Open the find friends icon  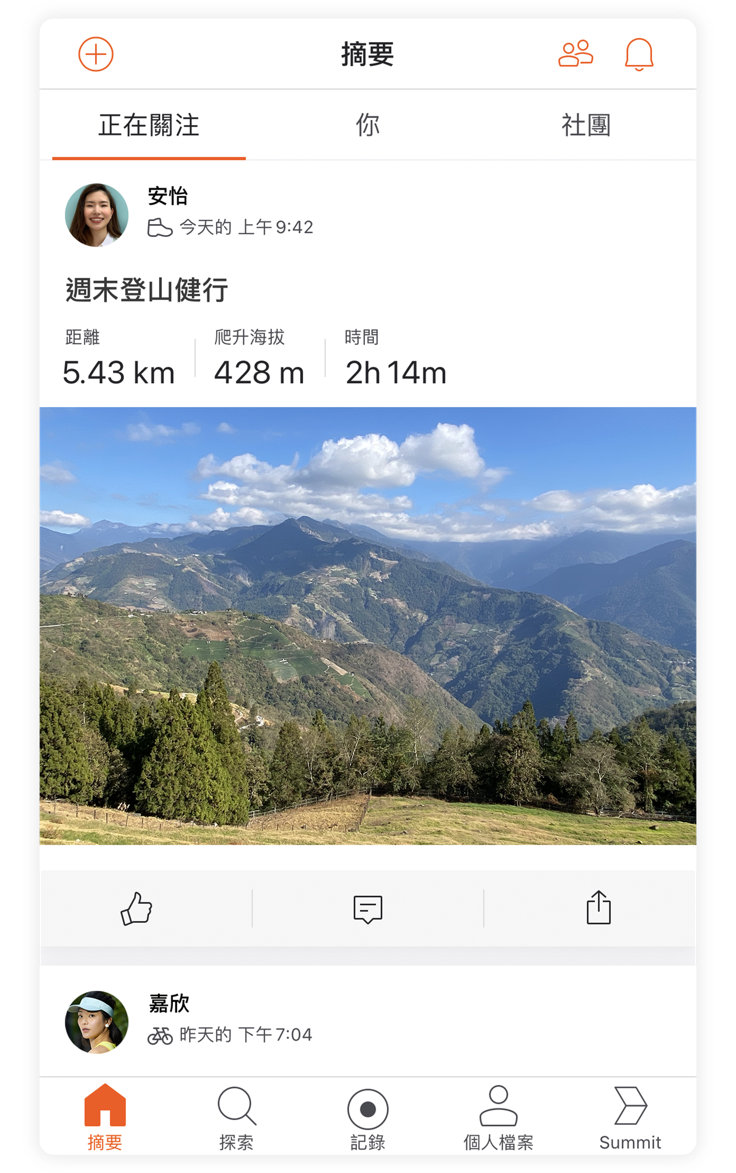[575, 54]
